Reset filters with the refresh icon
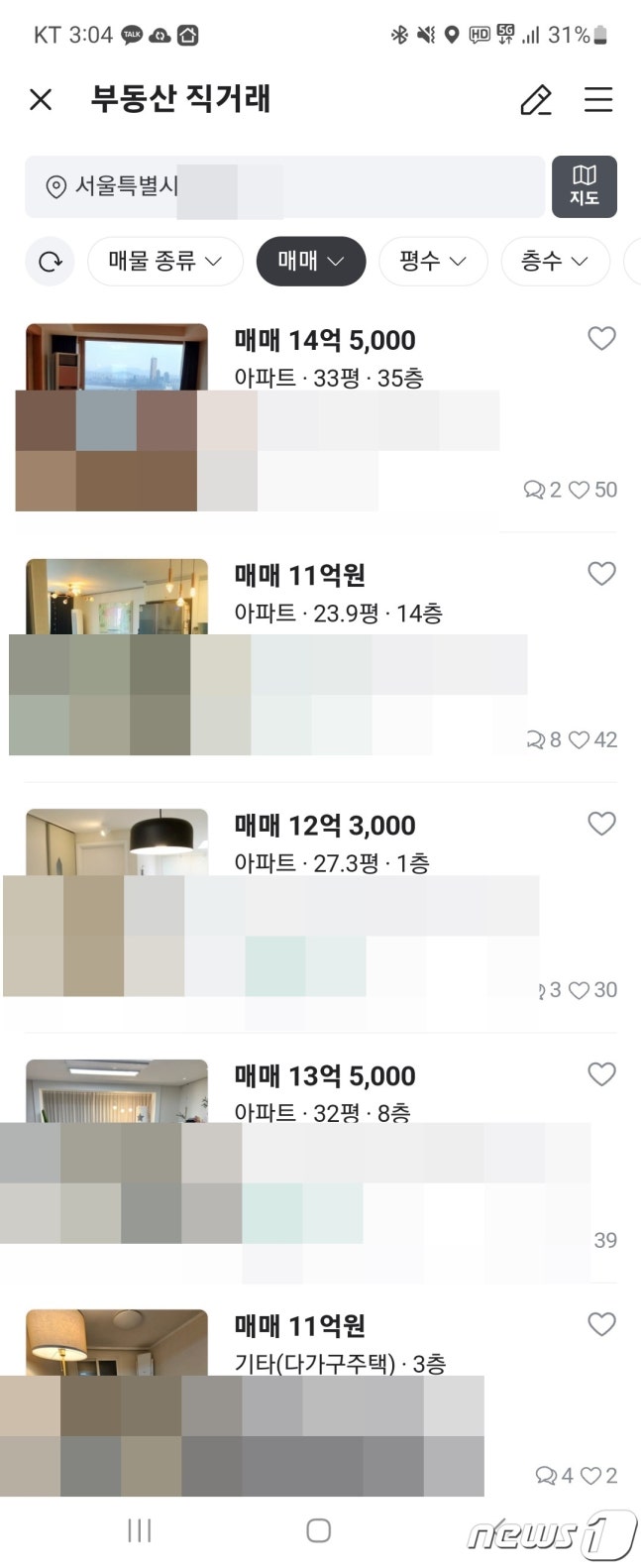Image resolution: width=641 pixels, height=1568 pixels. tap(50, 262)
